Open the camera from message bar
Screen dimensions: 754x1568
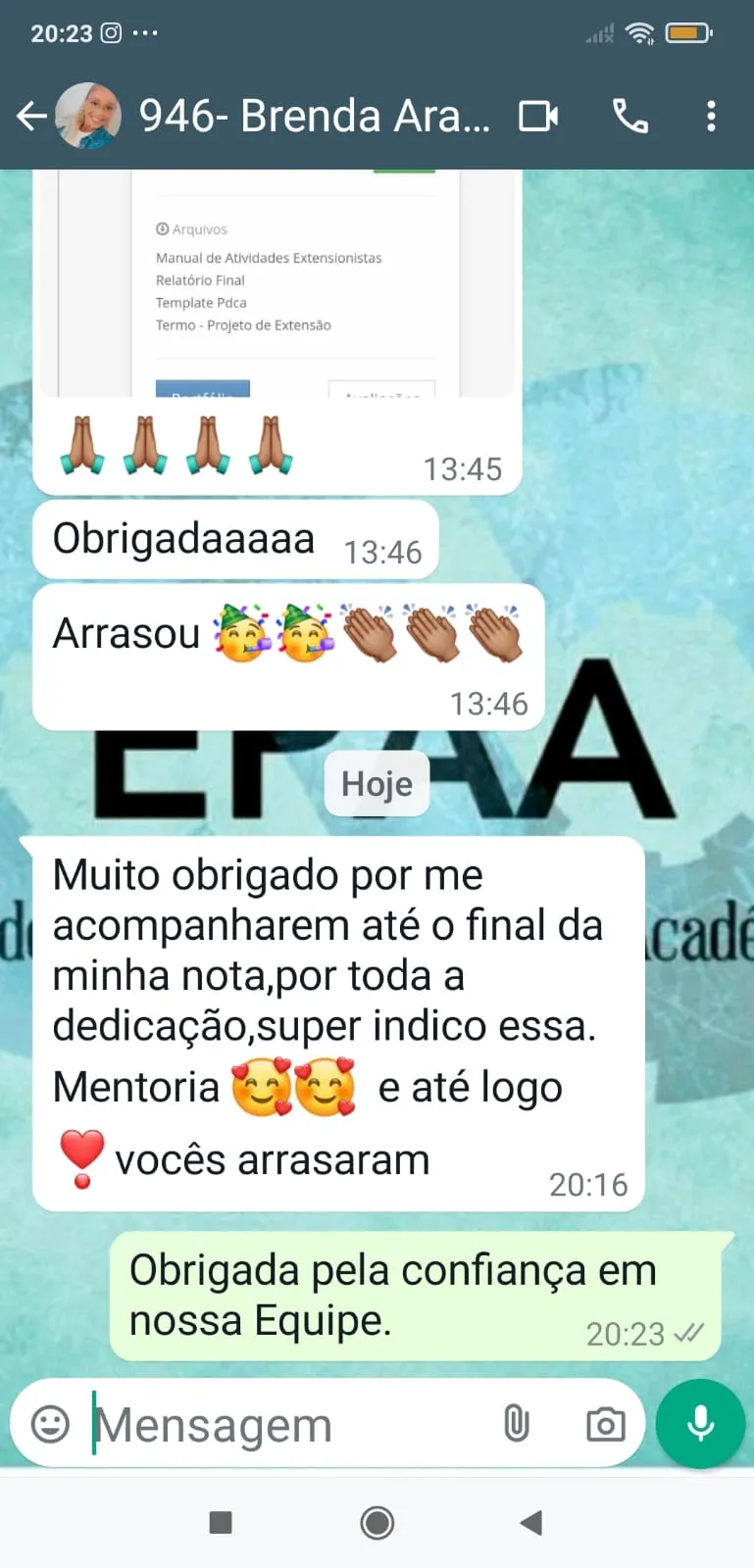(605, 1424)
